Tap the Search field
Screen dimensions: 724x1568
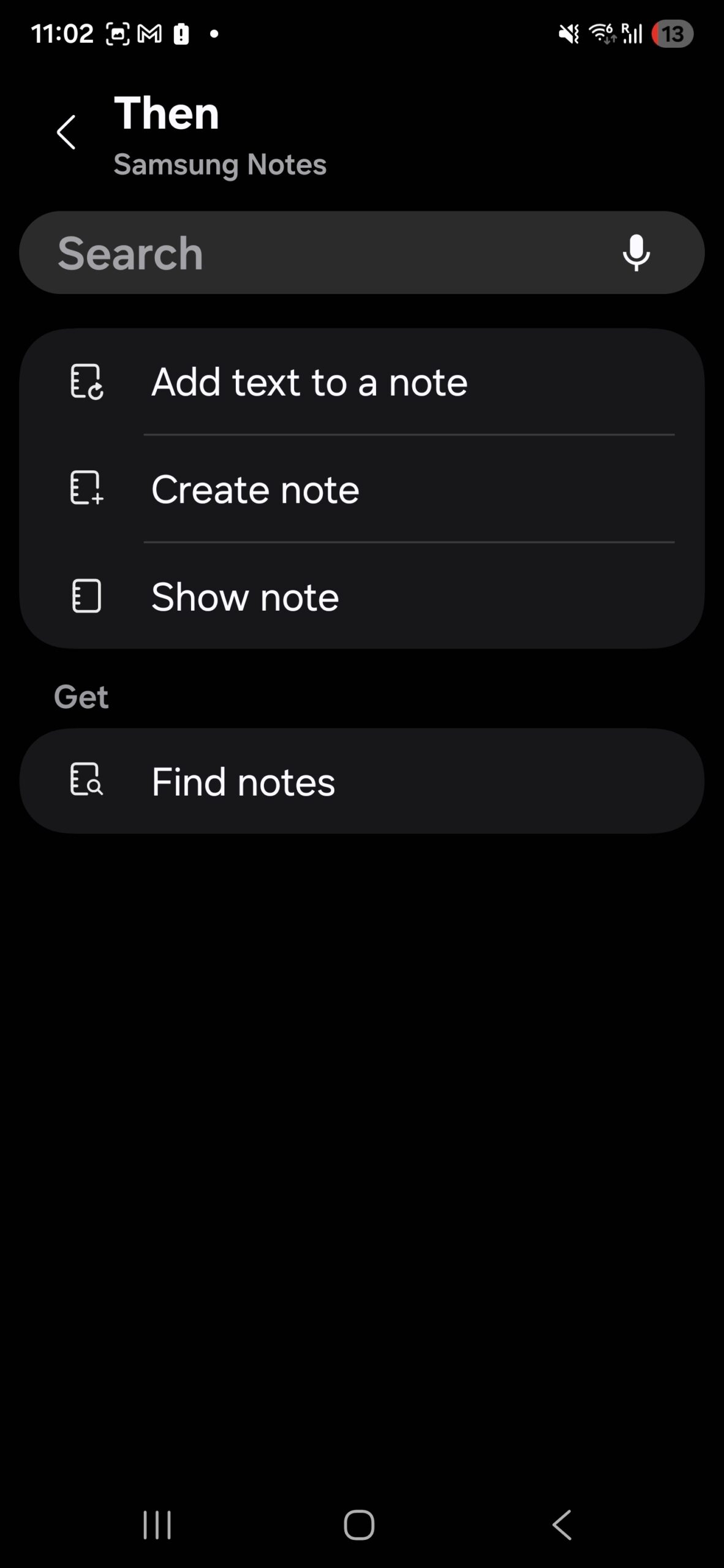[319, 253]
